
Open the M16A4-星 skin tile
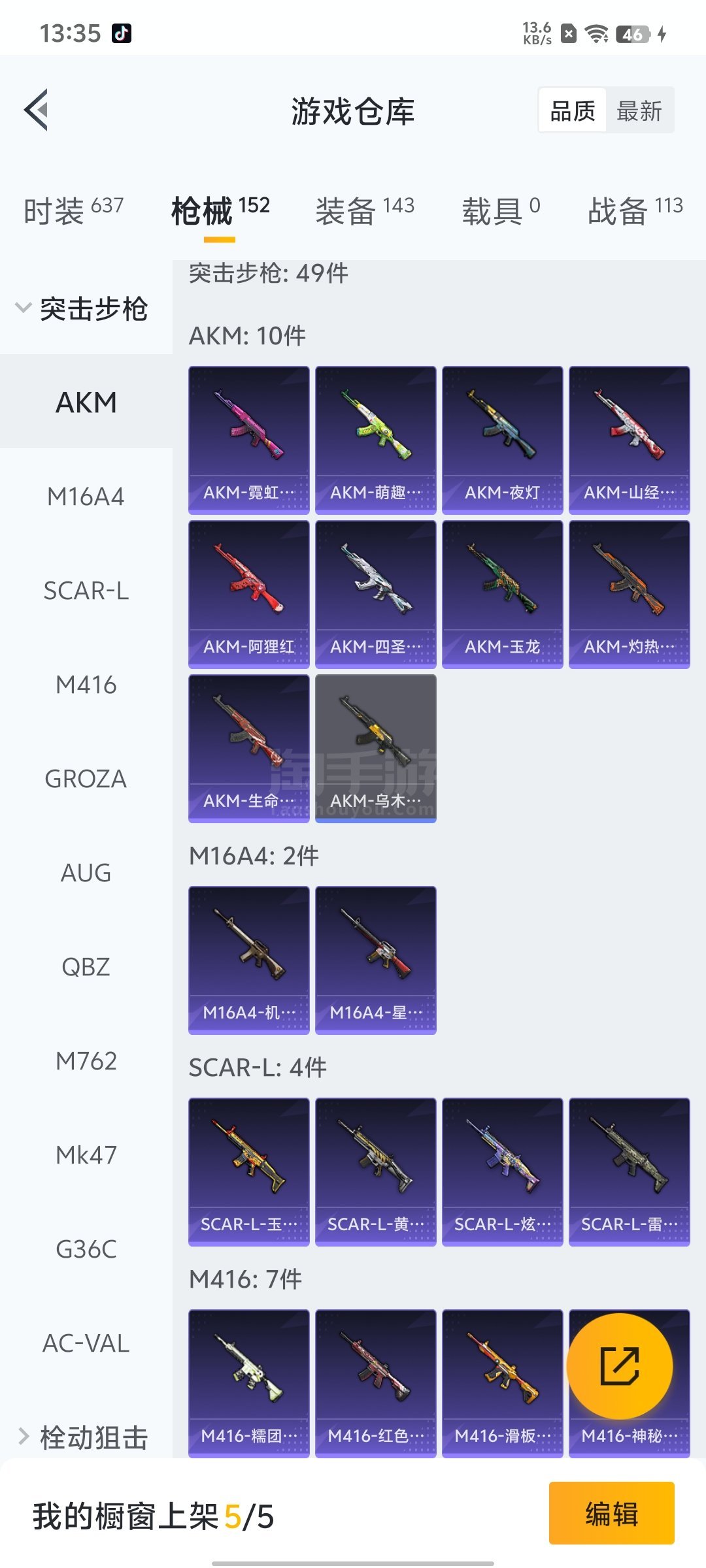pos(375,960)
